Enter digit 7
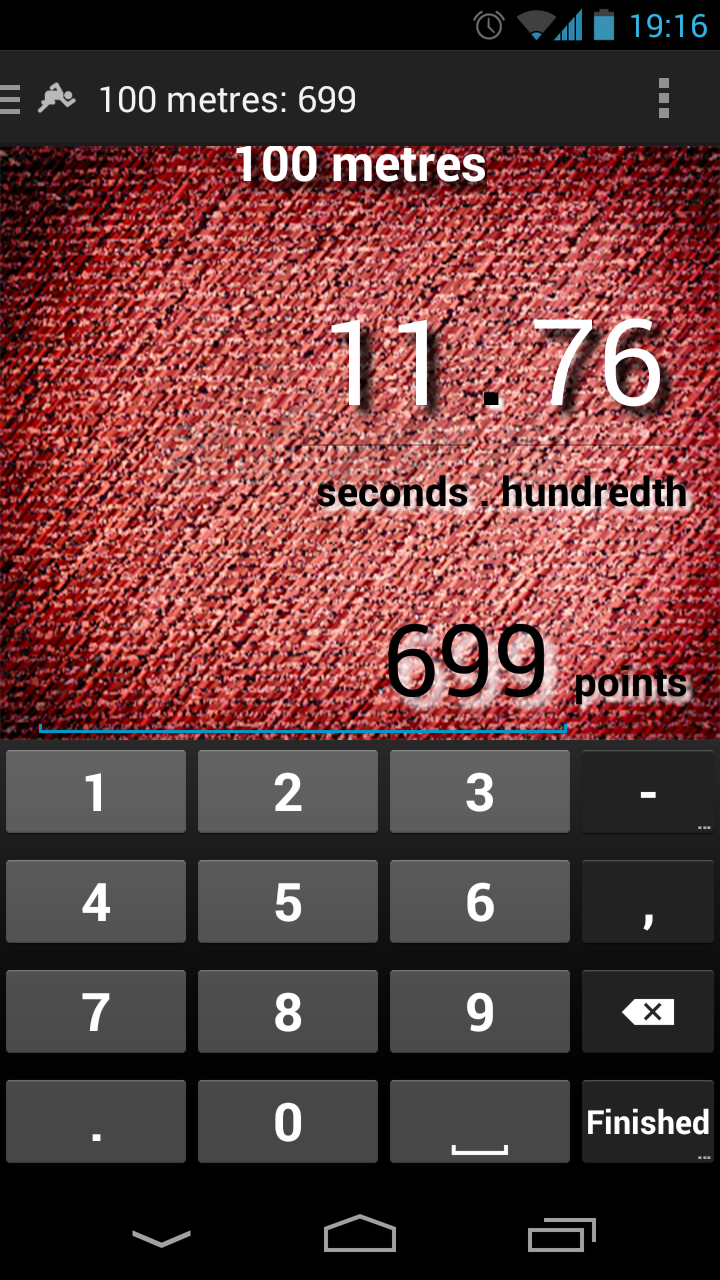This screenshot has width=720, height=1280. tap(96, 1012)
